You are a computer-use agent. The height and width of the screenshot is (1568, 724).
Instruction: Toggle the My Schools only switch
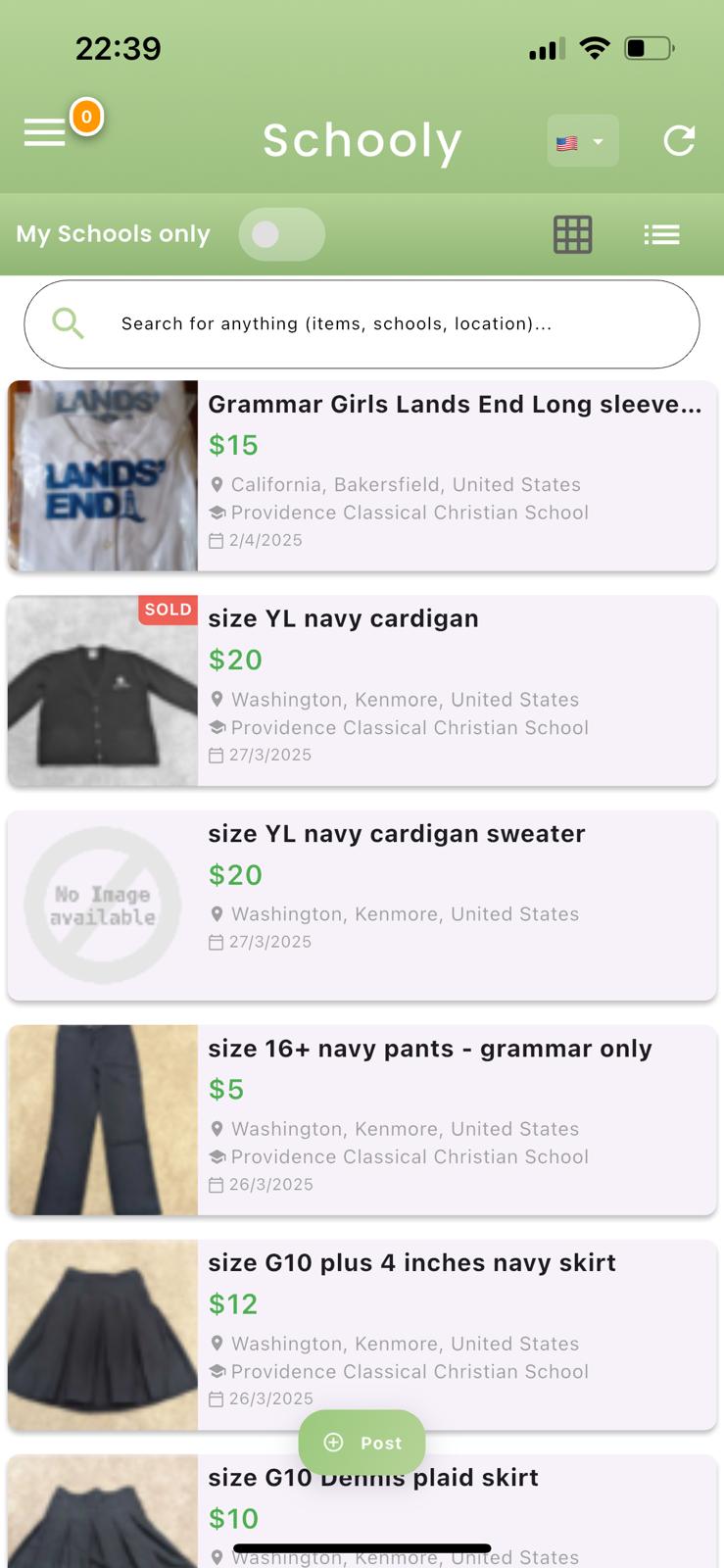click(x=281, y=234)
